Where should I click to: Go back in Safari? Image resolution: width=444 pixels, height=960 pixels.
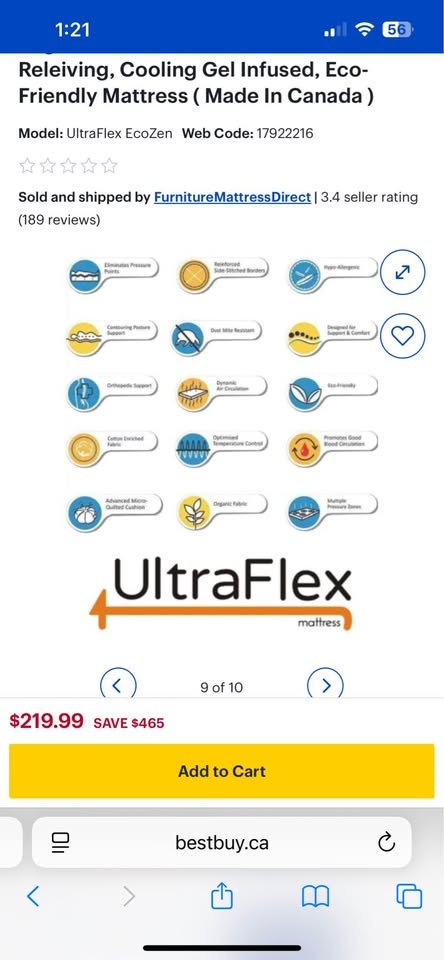[34, 896]
